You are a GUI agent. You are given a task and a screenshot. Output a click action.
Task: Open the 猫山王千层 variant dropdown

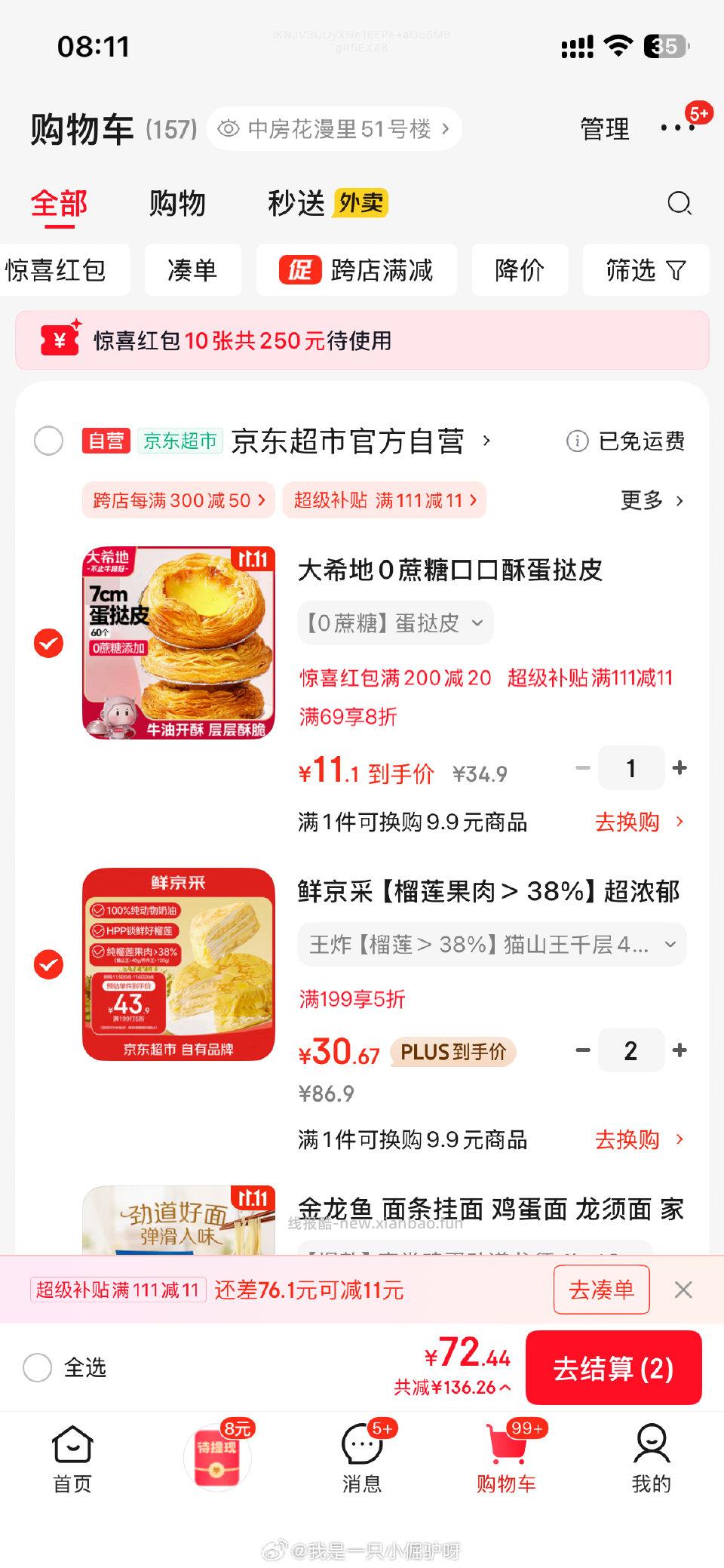pos(670,944)
